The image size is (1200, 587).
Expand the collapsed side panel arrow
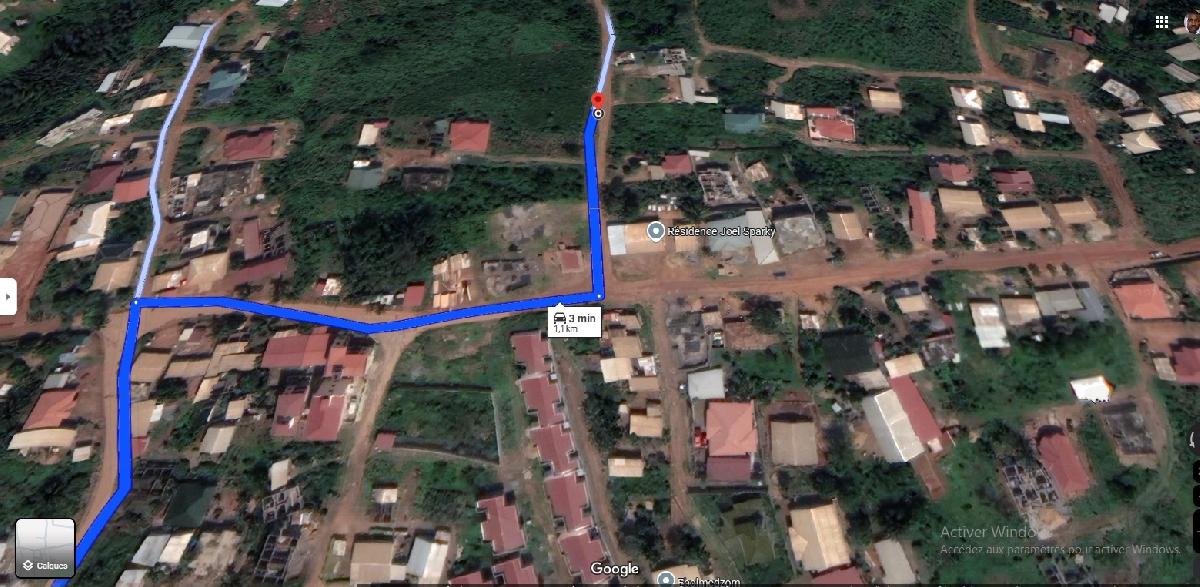click(x=8, y=297)
